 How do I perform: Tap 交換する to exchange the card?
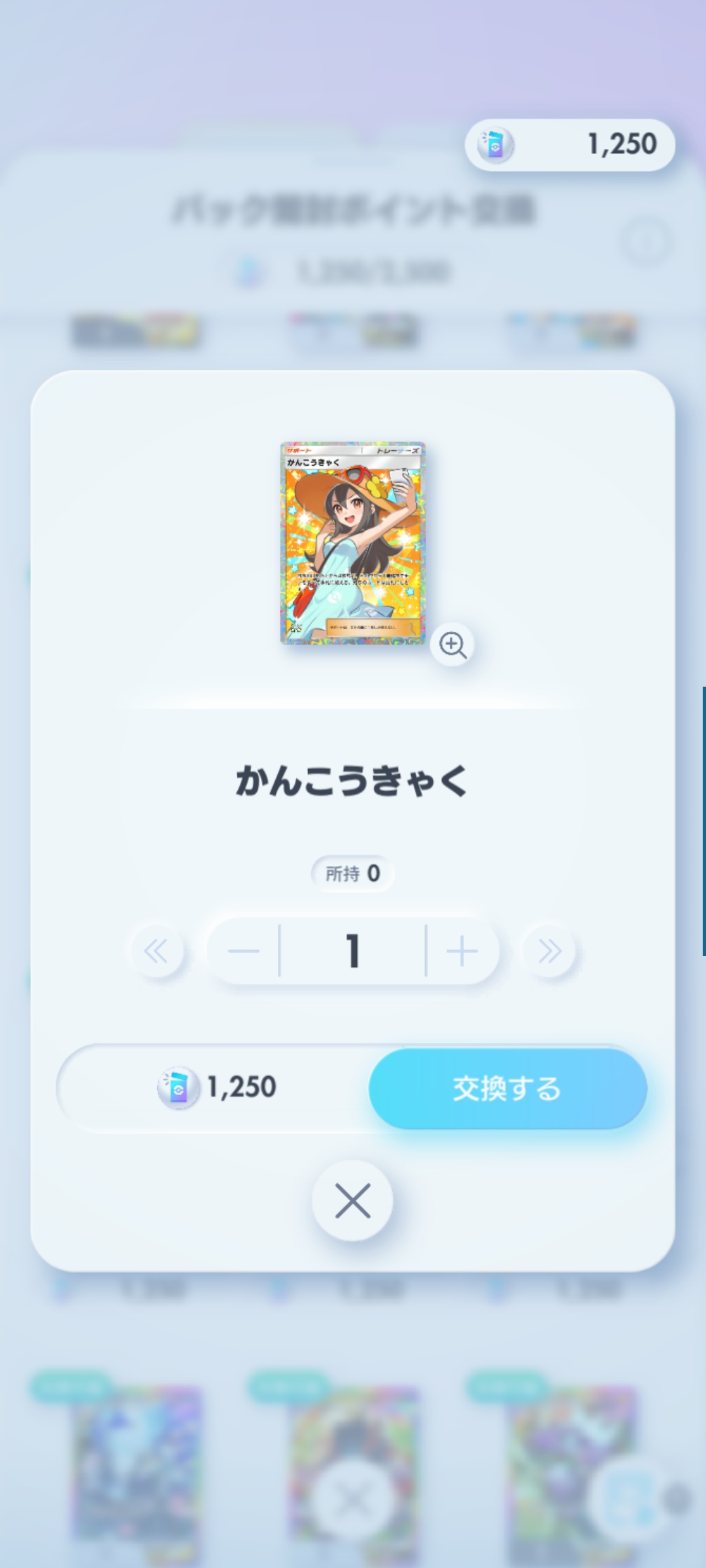[507, 1088]
